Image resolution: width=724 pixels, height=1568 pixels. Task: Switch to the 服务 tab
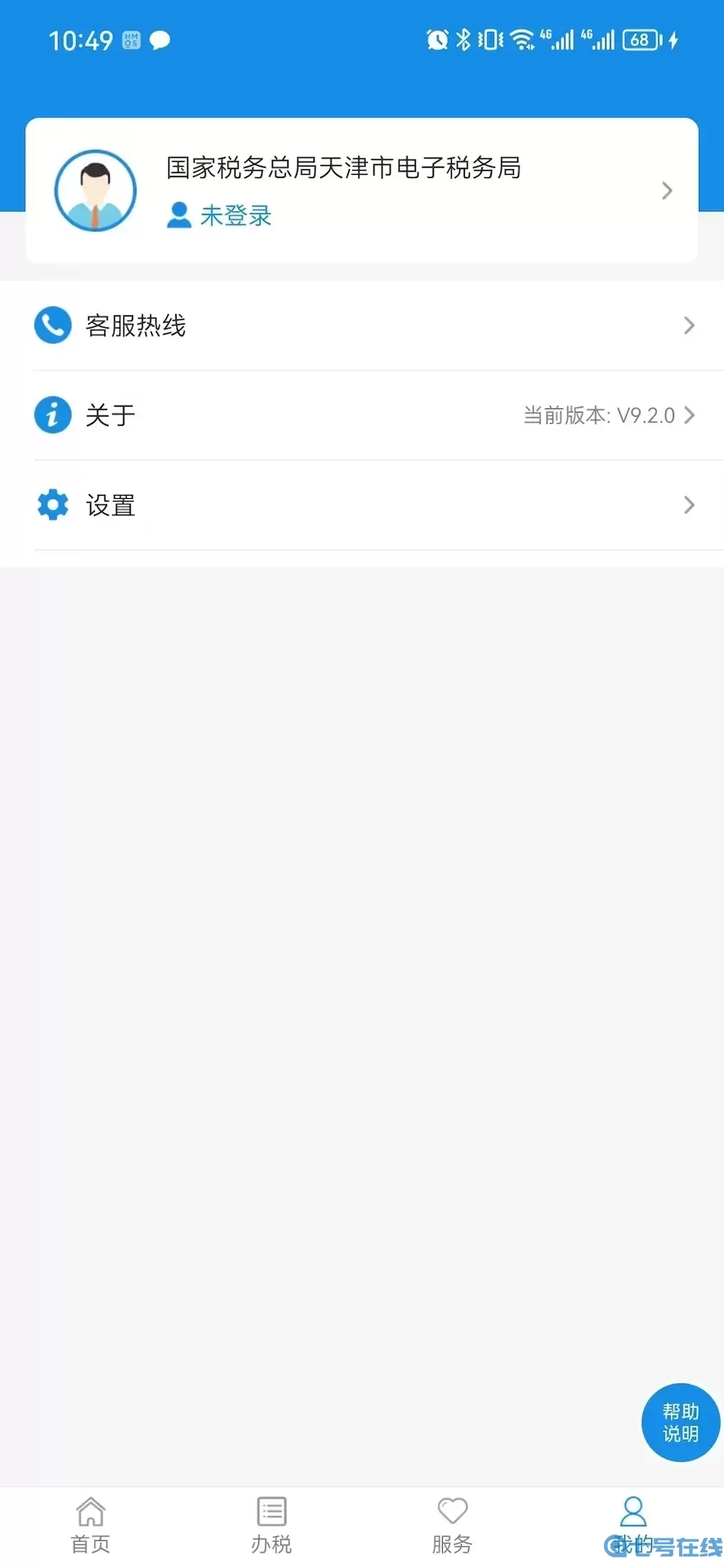[x=452, y=1526]
